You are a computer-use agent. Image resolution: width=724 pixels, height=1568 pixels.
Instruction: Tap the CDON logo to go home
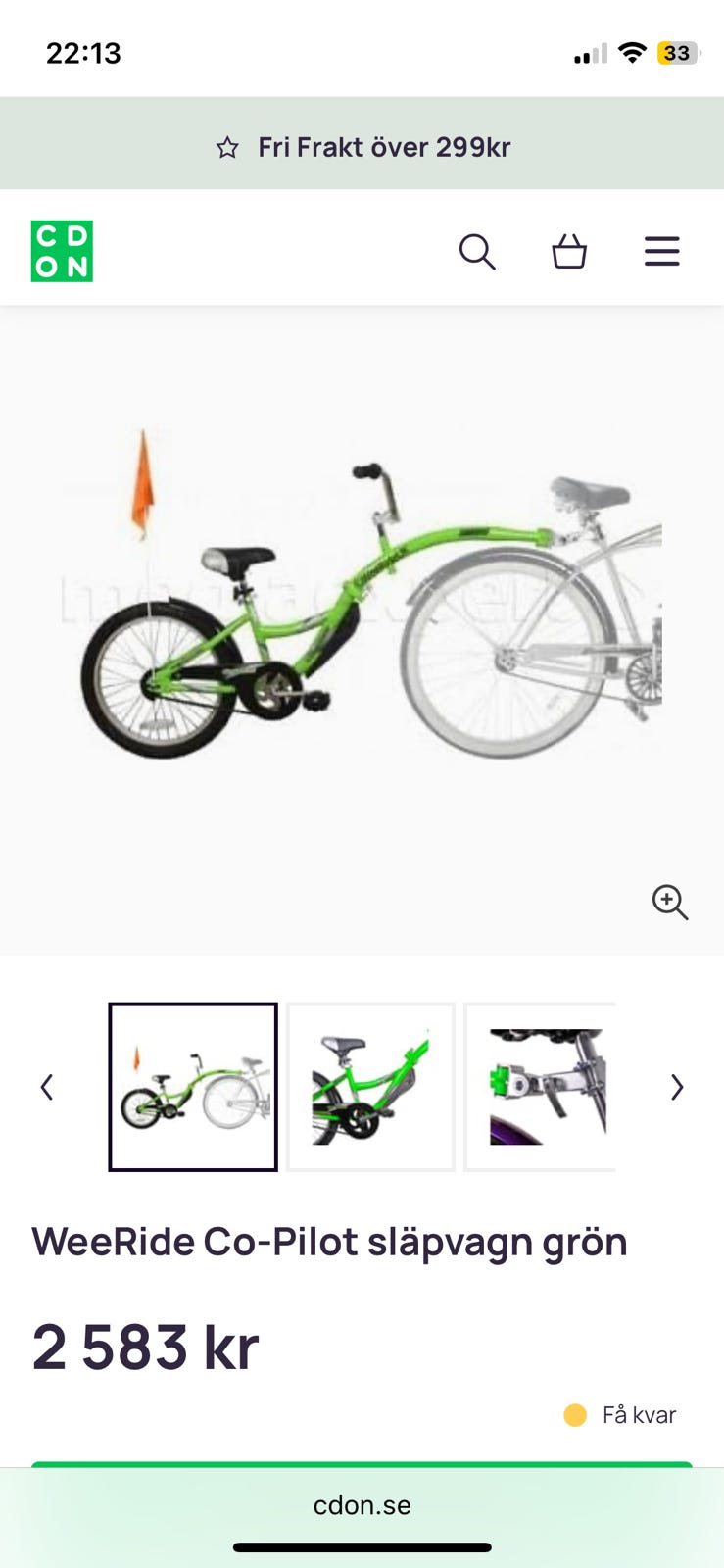tap(62, 251)
